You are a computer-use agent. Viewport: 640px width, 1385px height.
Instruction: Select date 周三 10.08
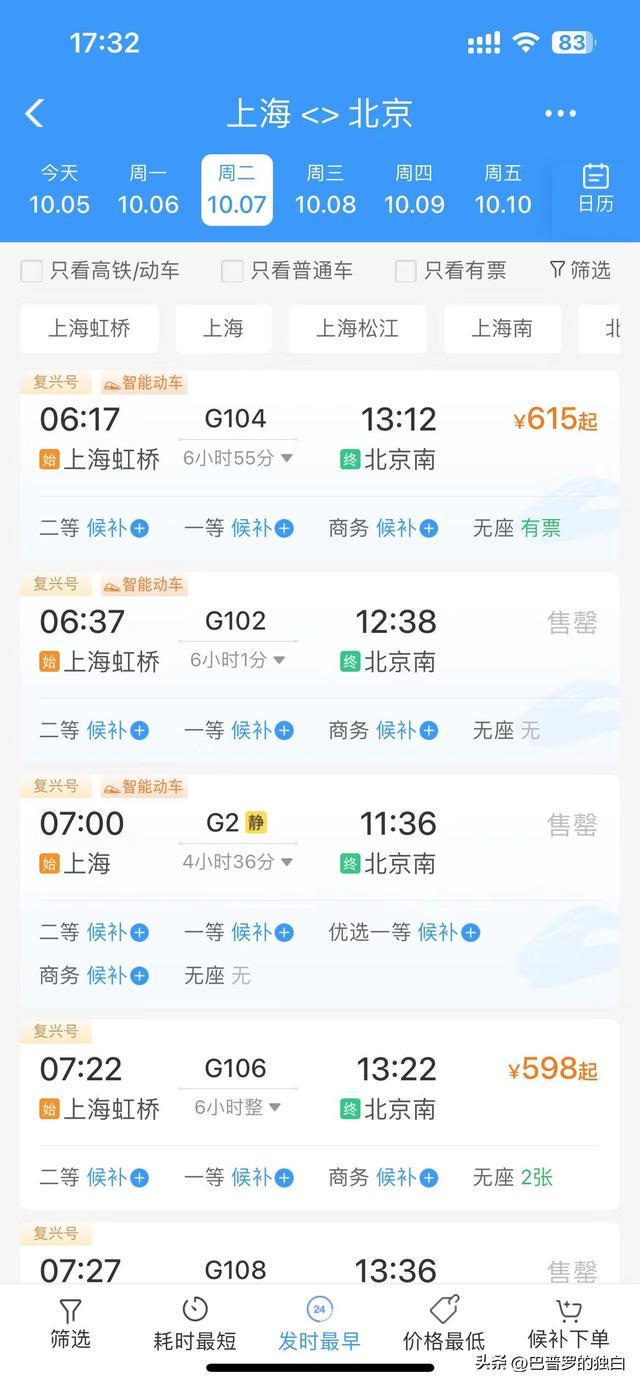325,190
